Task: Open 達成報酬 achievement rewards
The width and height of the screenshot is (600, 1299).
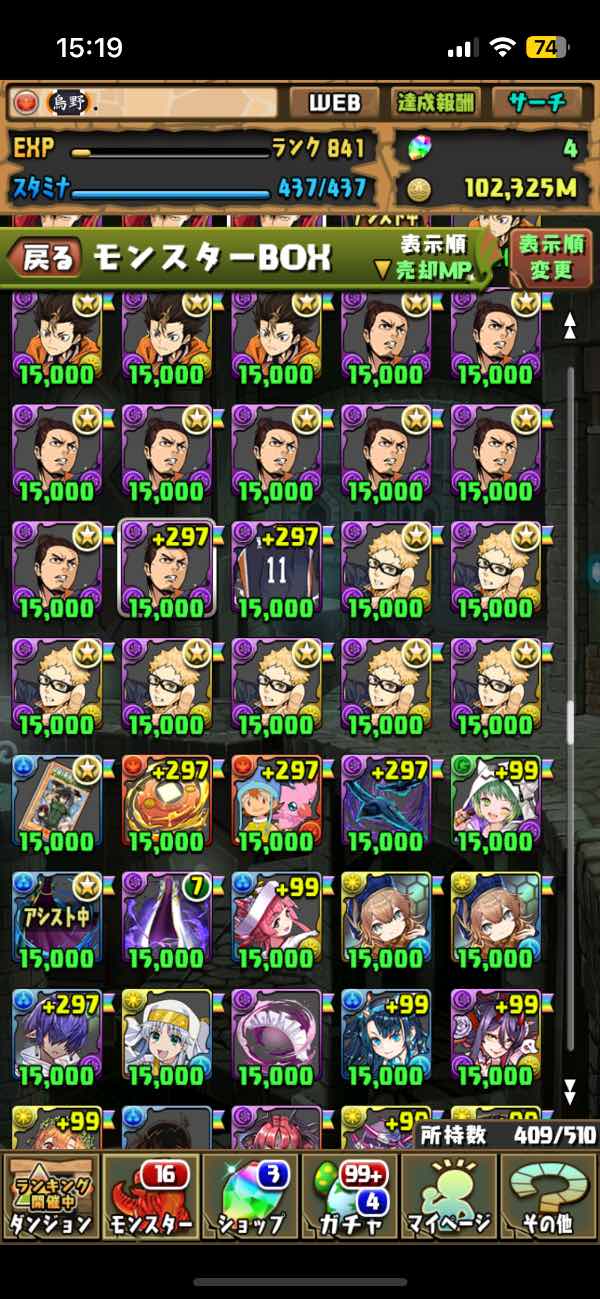Action: 437,103
